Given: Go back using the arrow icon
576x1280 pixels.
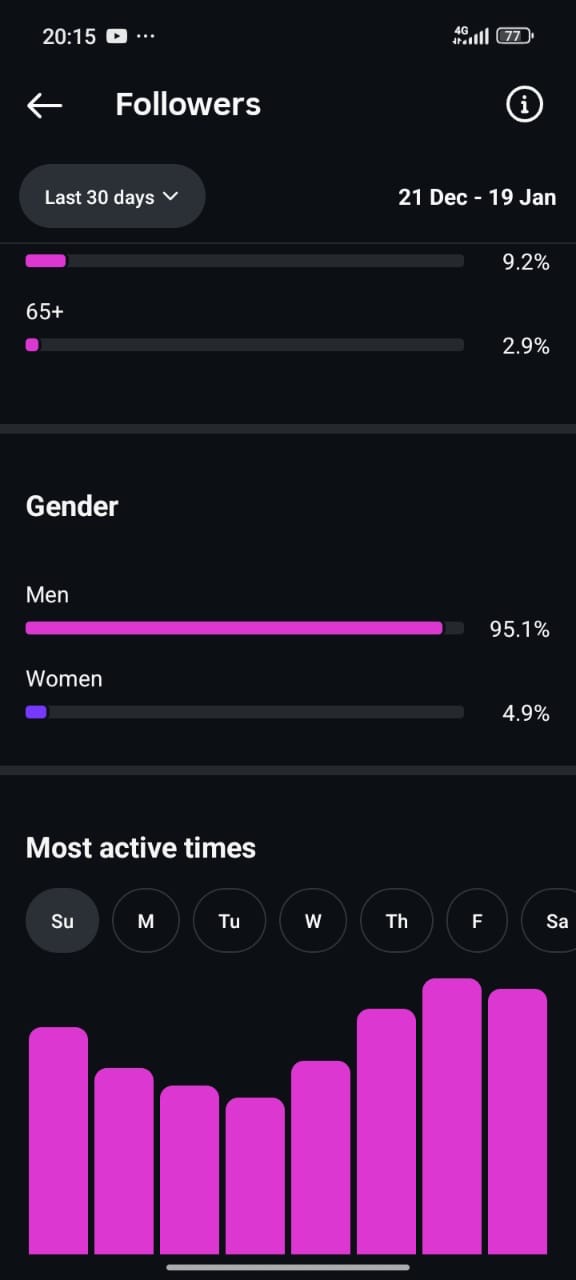Looking at the screenshot, I should click(x=44, y=105).
